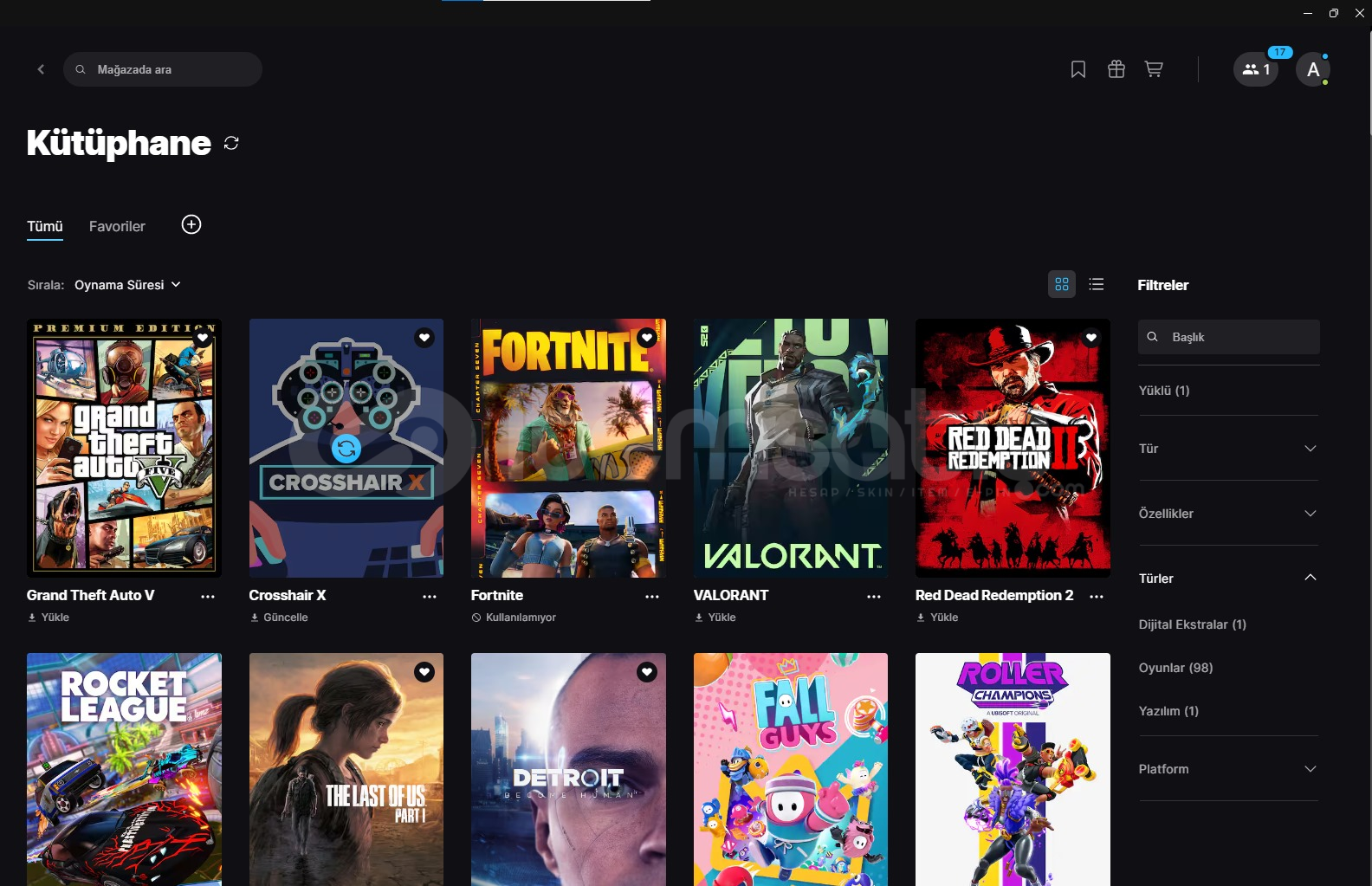The width and height of the screenshot is (1372, 886).
Task: Open the friends list button
Action: (1256, 69)
